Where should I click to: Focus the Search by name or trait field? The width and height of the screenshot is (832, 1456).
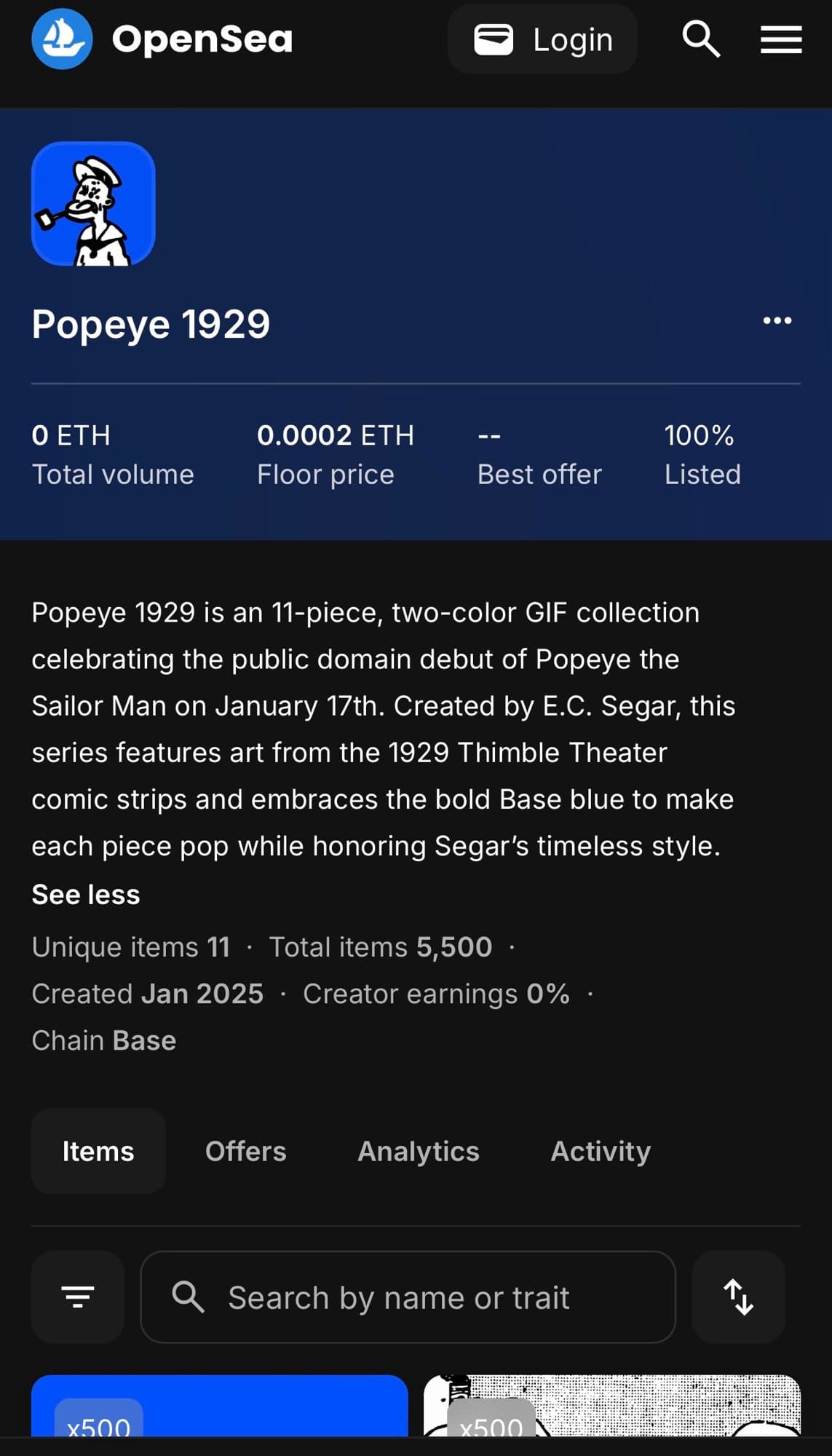408,1297
